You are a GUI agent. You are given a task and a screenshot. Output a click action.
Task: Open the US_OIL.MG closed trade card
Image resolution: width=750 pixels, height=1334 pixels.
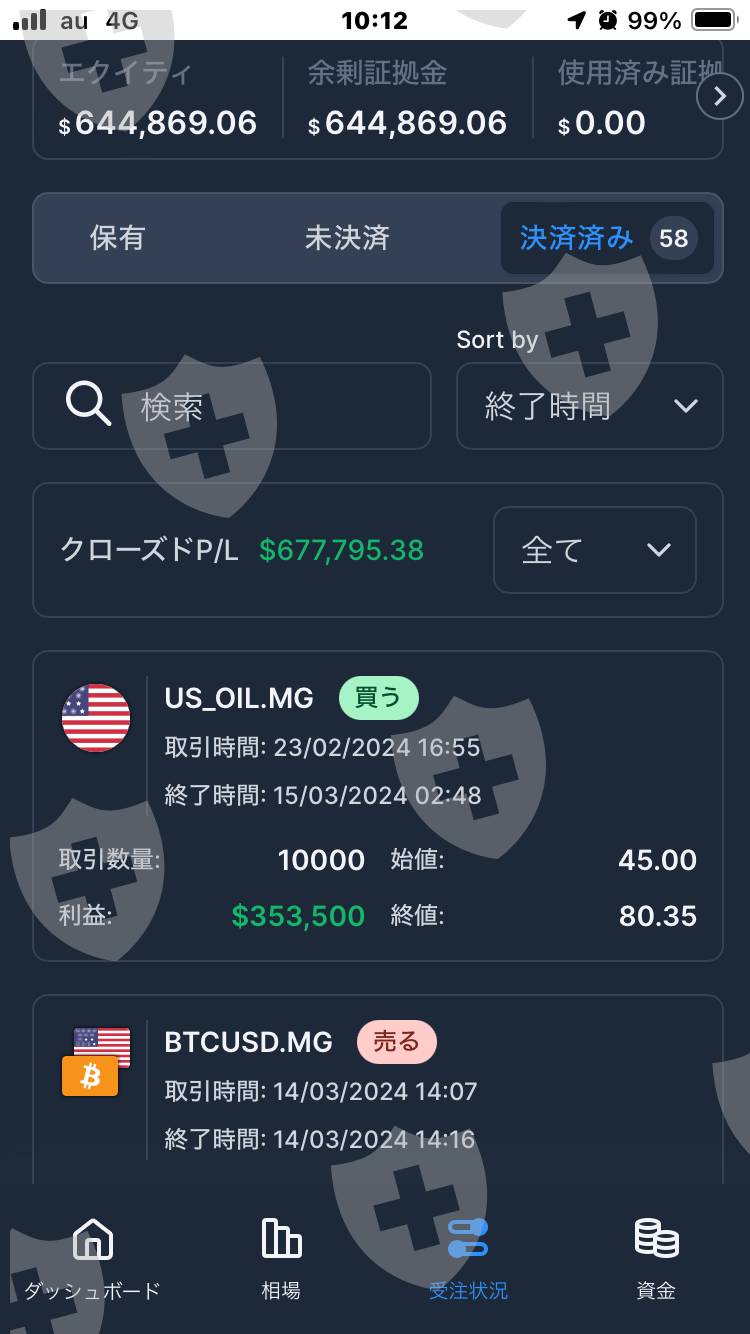click(x=378, y=806)
